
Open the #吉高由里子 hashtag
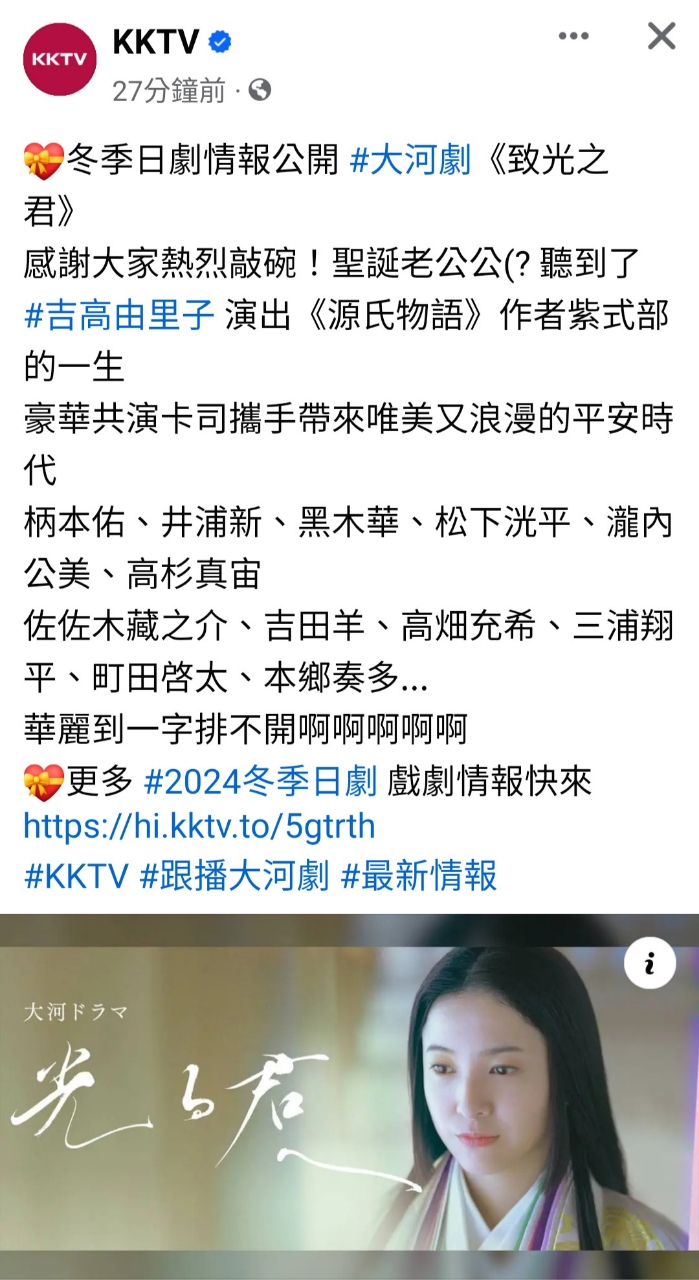pyautogui.click(x=119, y=315)
